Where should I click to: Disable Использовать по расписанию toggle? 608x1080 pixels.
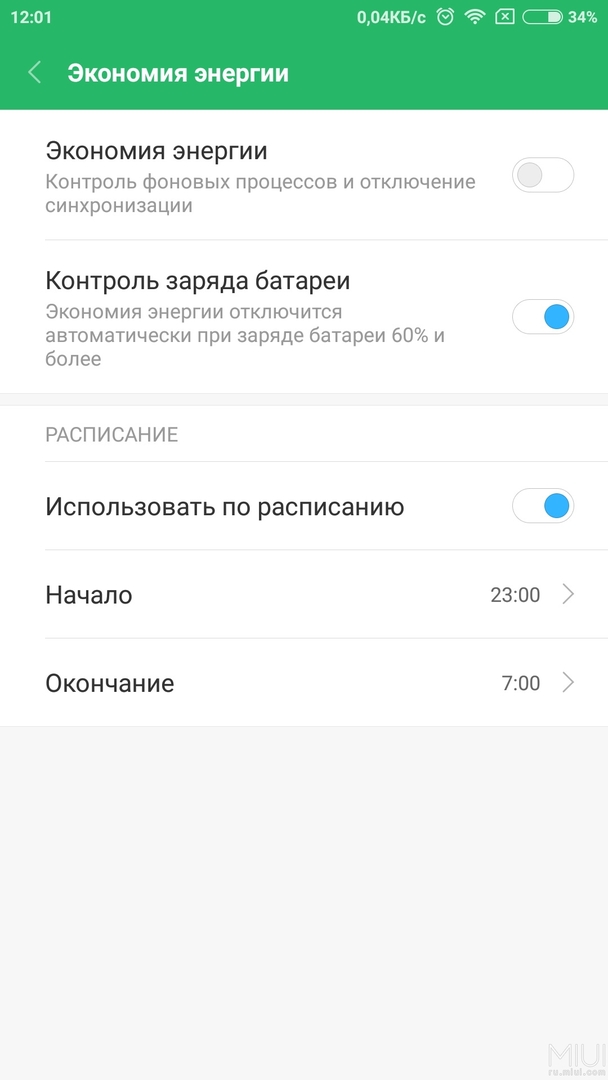point(542,506)
